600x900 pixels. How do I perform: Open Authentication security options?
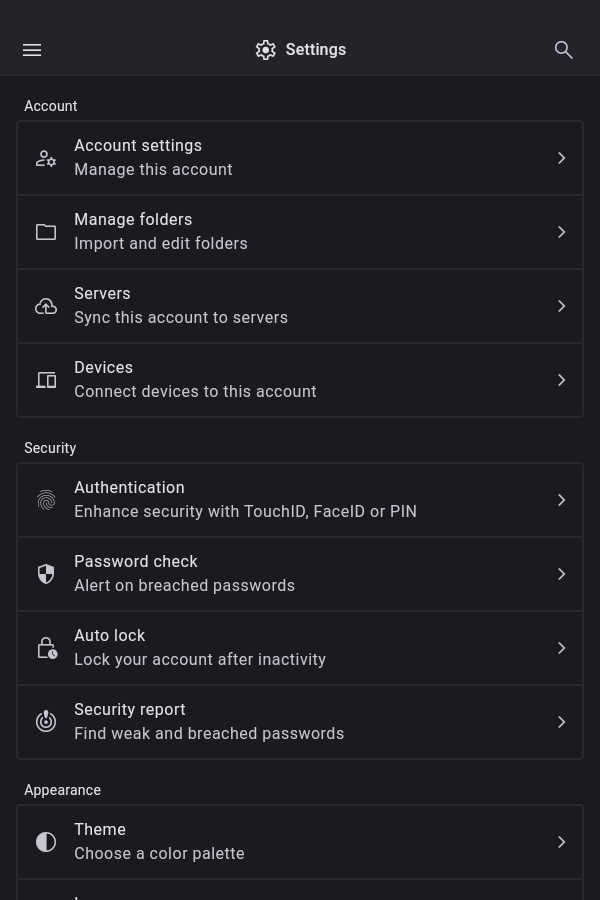pos(300,500)
